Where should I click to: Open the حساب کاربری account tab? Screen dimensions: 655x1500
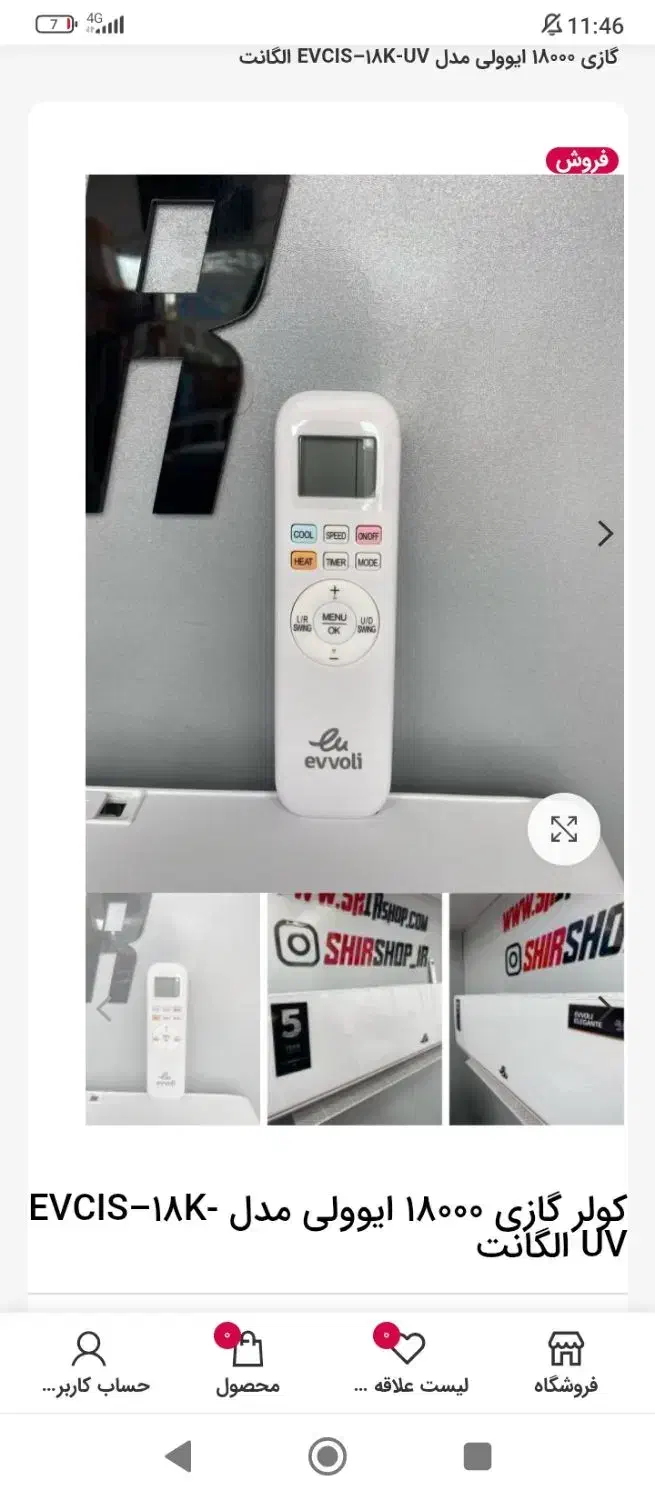pos(90,1362)
